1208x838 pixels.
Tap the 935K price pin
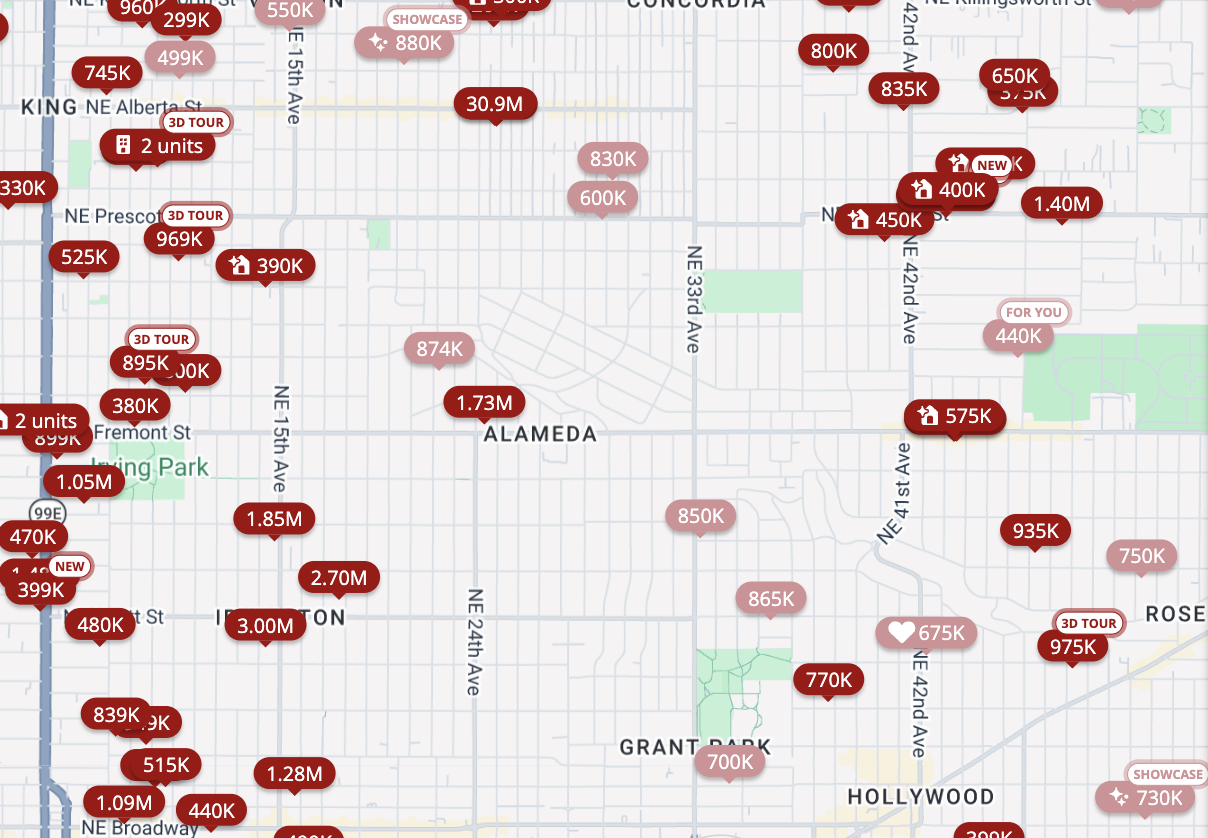(x=1035, y=531)
